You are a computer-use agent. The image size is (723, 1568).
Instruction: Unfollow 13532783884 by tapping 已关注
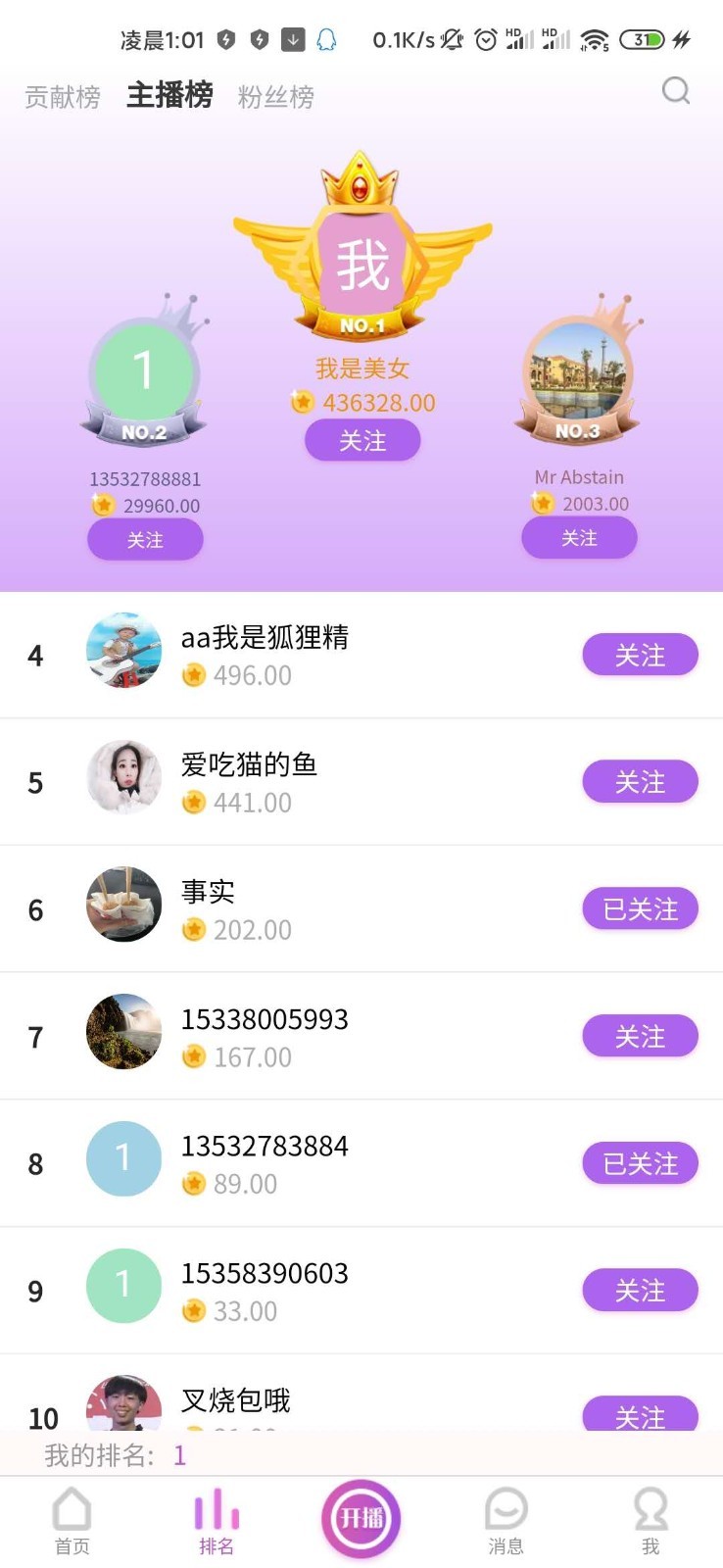[x=640, y=1163]
